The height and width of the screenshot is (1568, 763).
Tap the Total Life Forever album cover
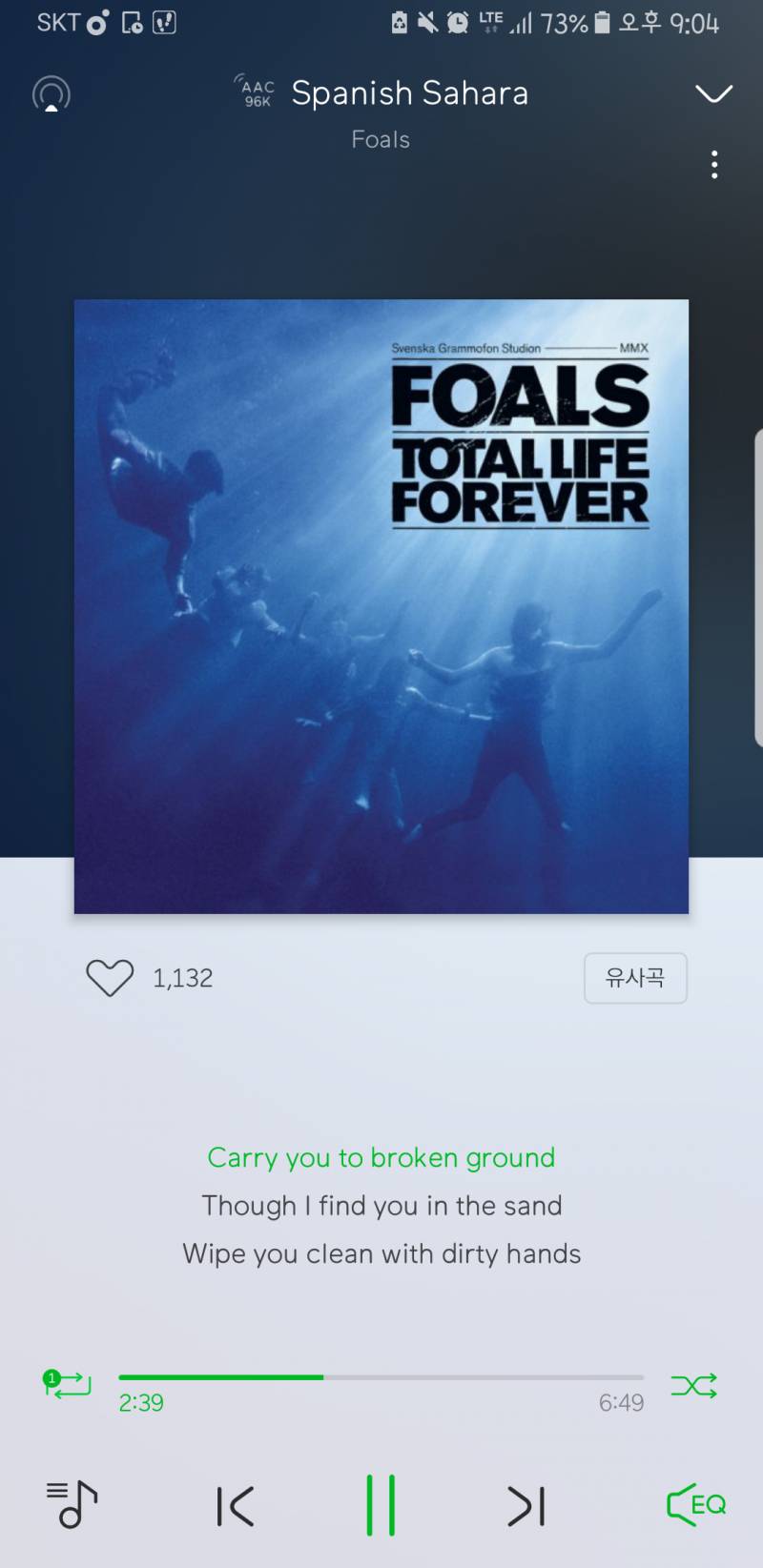point(381,607)
